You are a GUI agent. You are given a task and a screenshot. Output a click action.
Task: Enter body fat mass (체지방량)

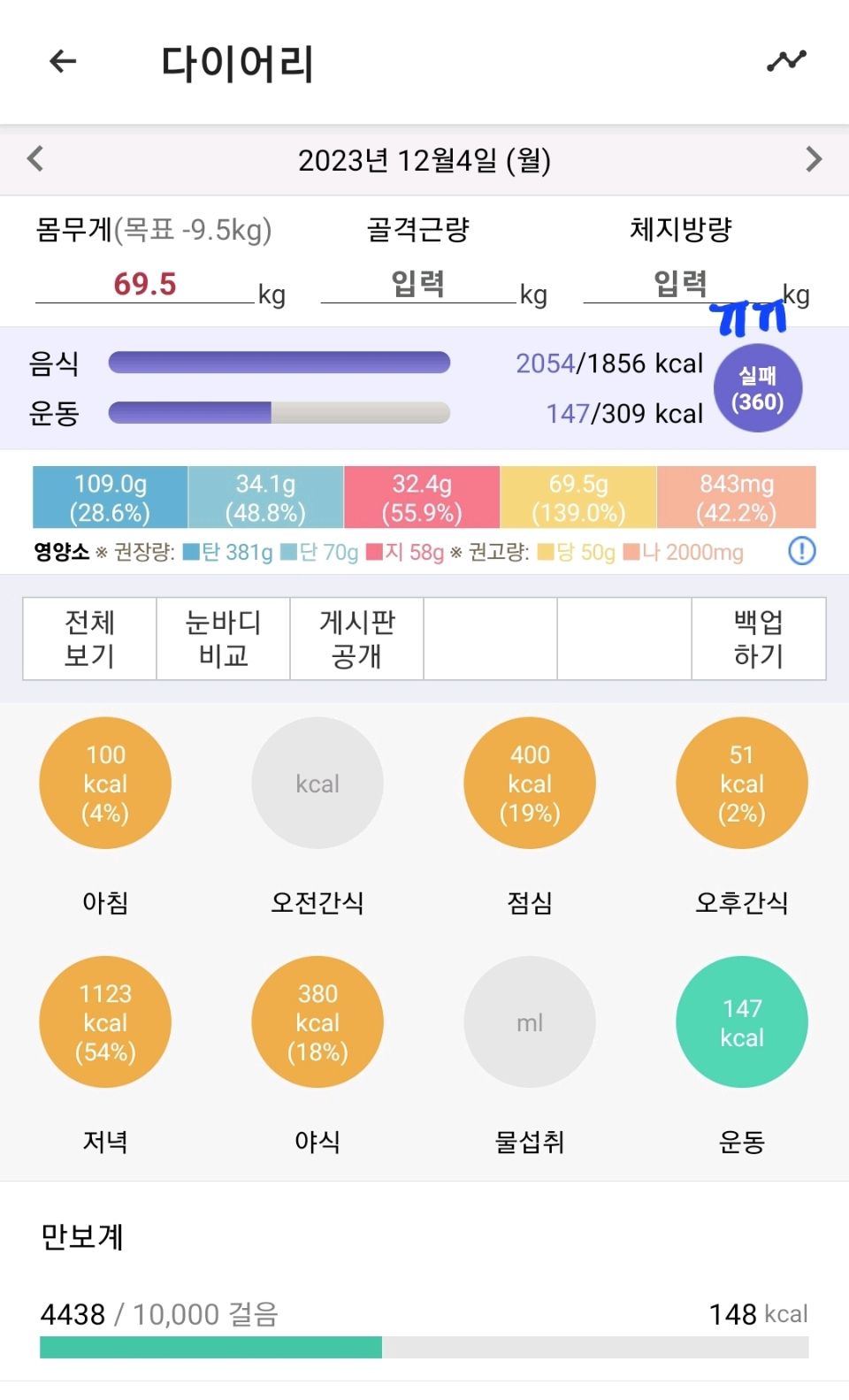(680, 284)
